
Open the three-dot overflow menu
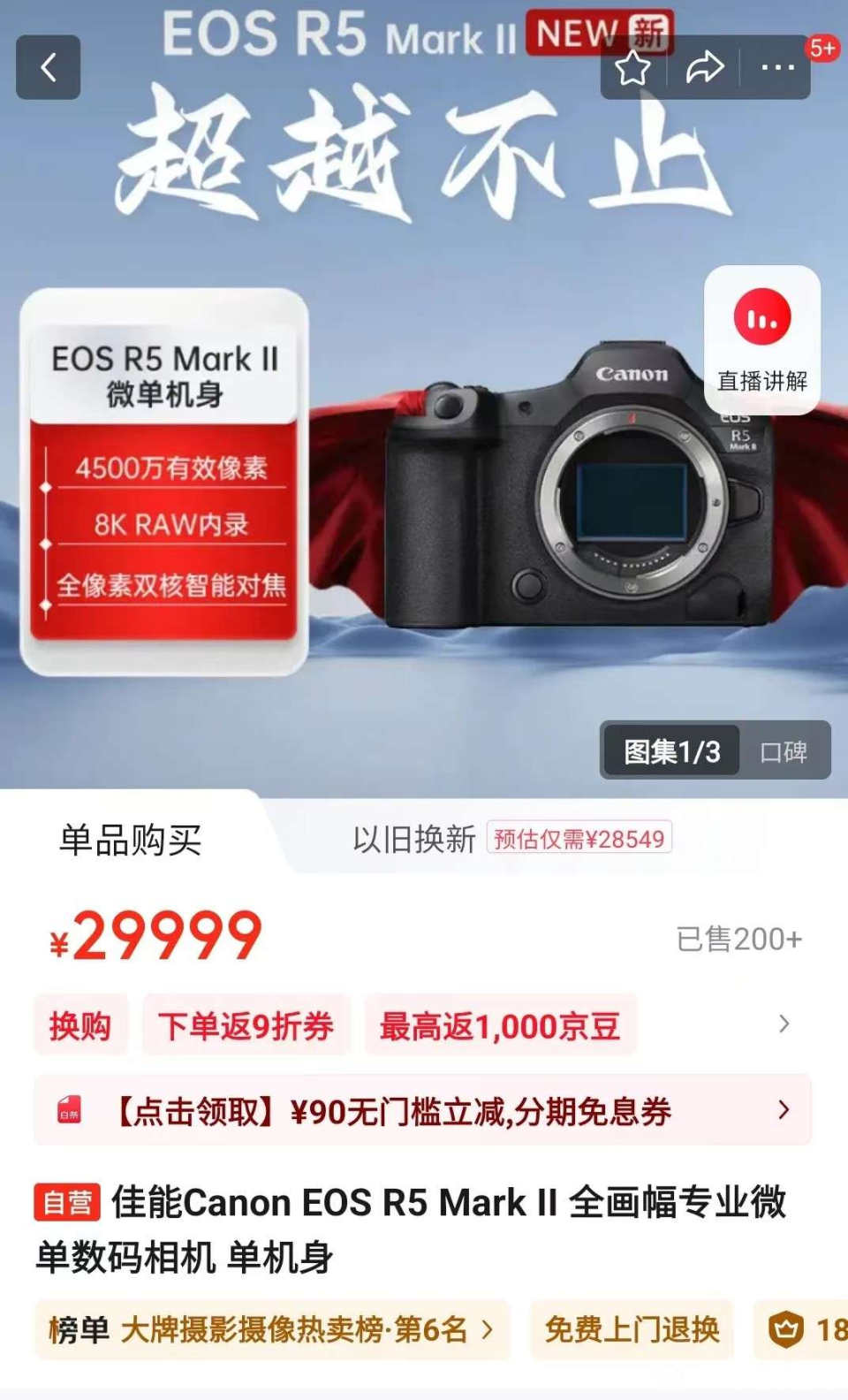tap(777, 67)
